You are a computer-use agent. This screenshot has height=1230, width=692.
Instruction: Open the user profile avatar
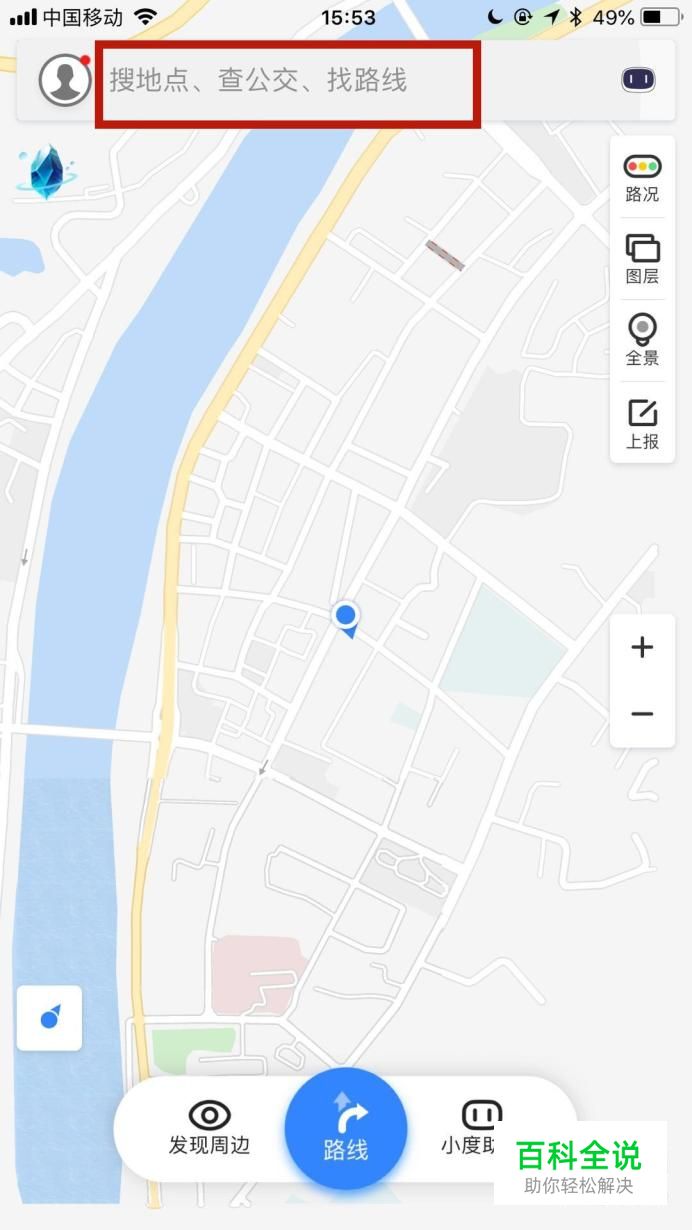tap(64, 81)
